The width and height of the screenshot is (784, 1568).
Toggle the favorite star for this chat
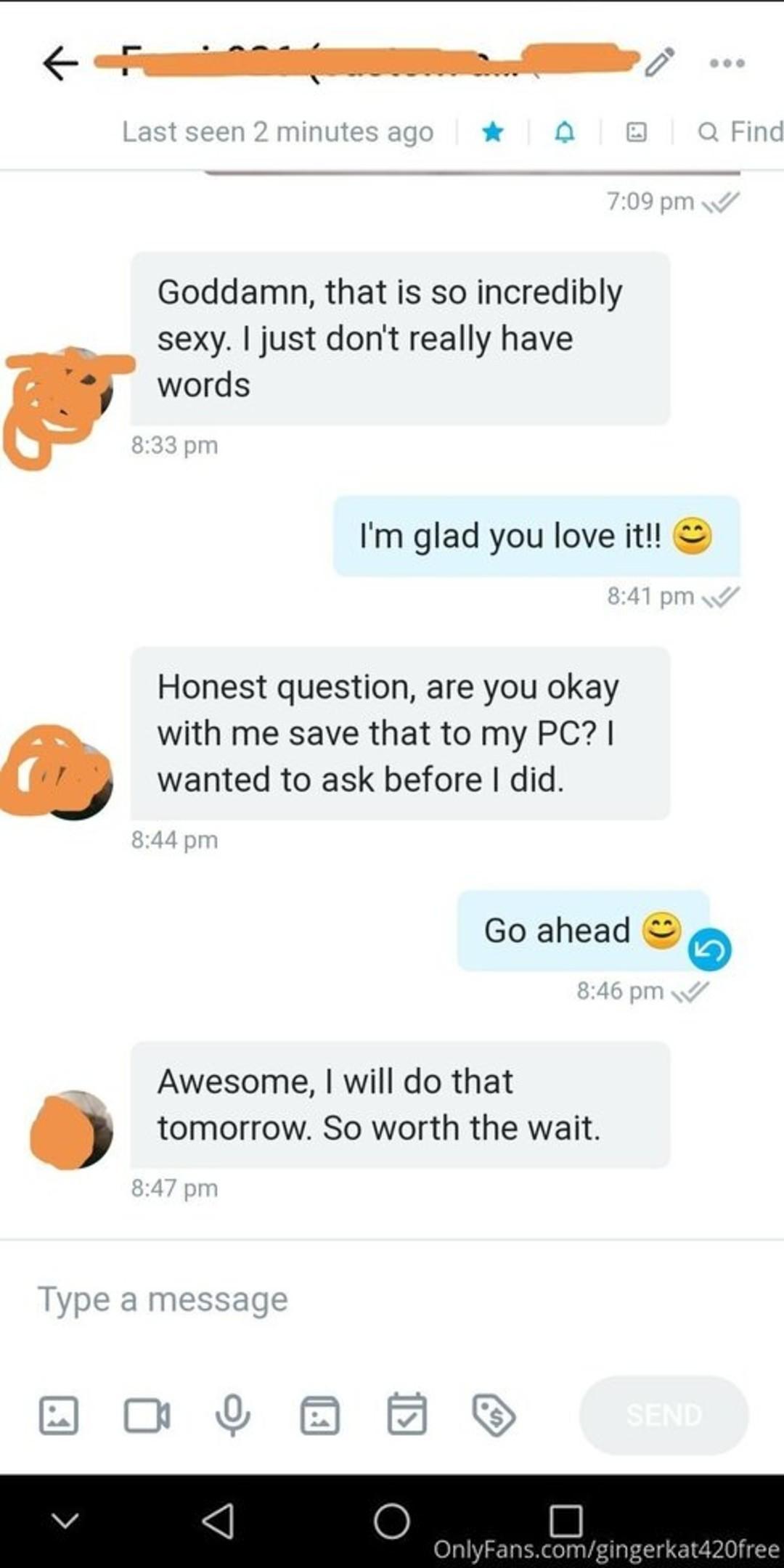point(493,132)
